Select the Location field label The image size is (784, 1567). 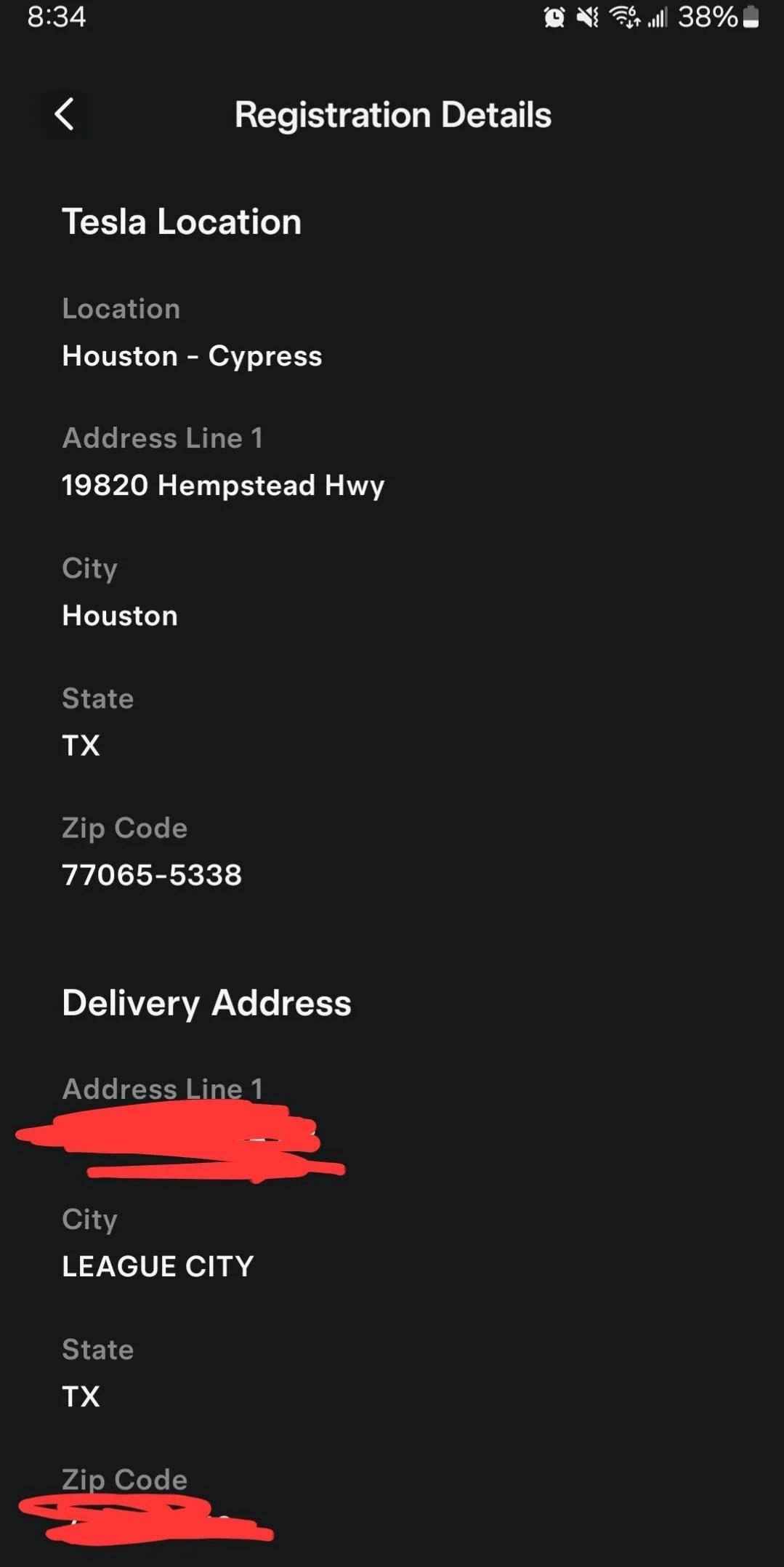click(121, 308)
